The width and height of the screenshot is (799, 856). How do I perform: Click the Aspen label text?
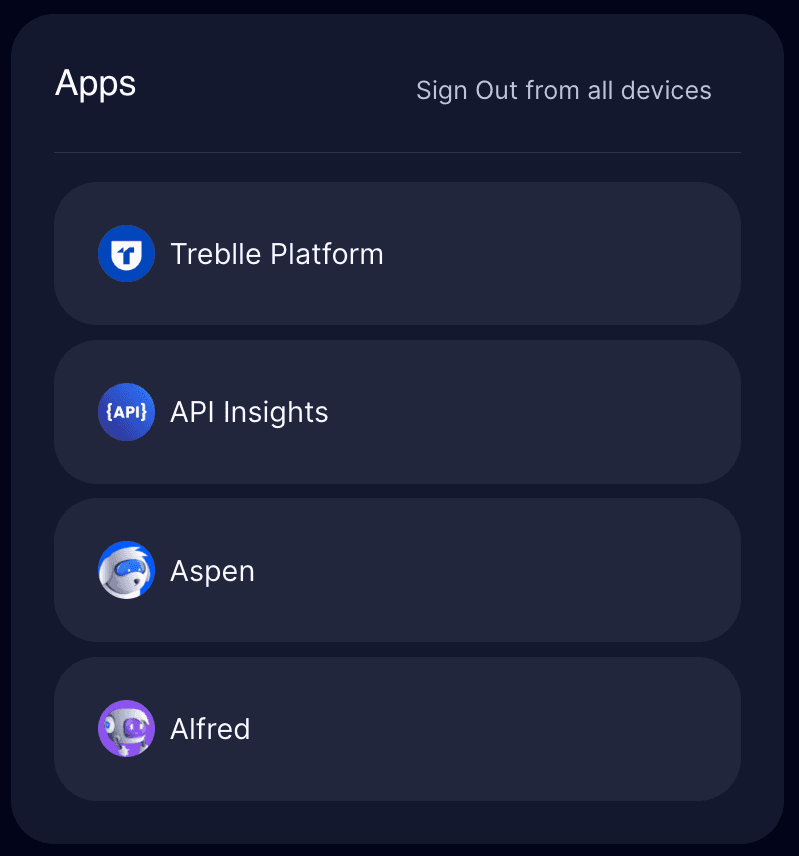tap(212, 570)
